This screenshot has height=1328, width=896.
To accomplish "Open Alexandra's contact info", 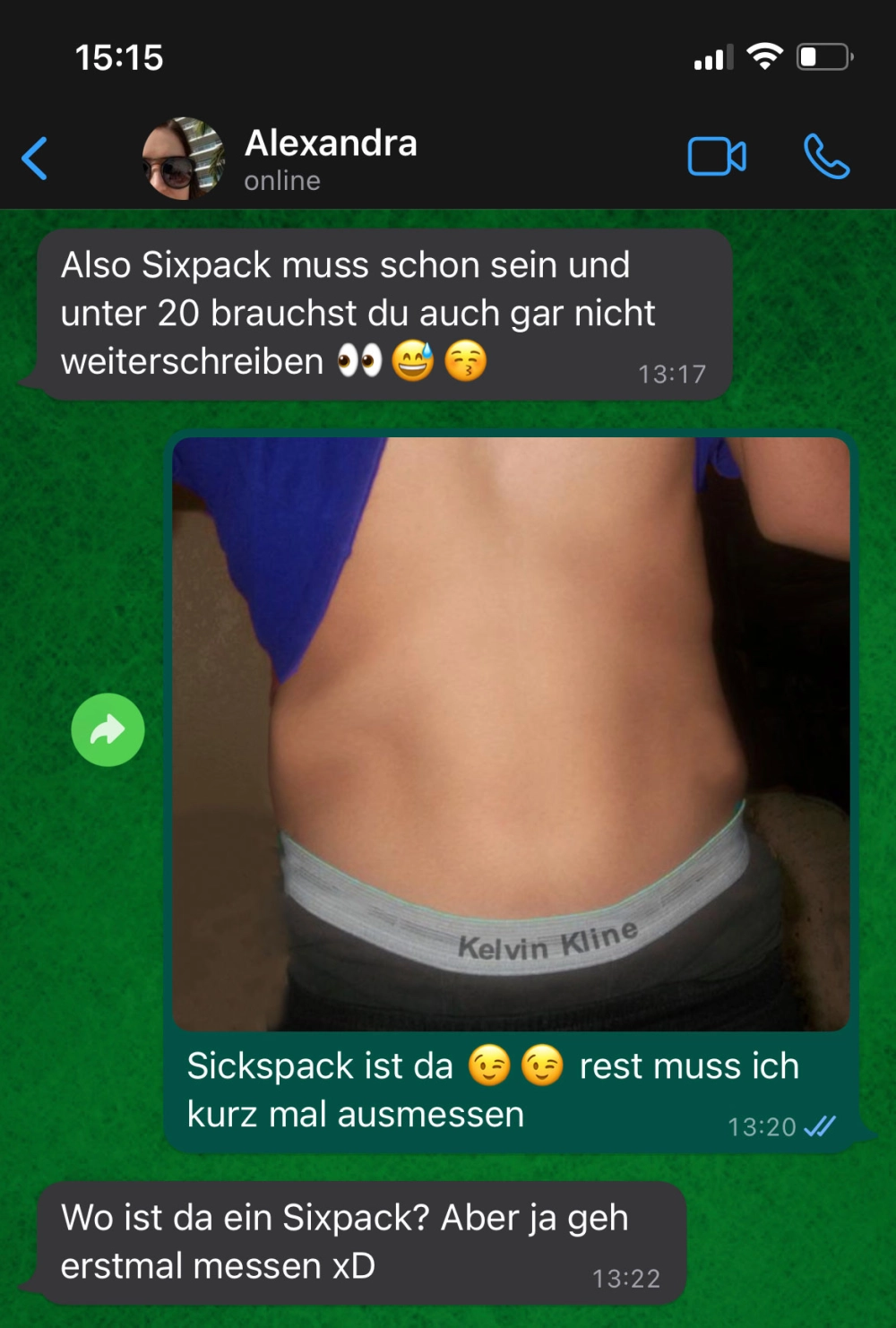I will click(330, 158).
